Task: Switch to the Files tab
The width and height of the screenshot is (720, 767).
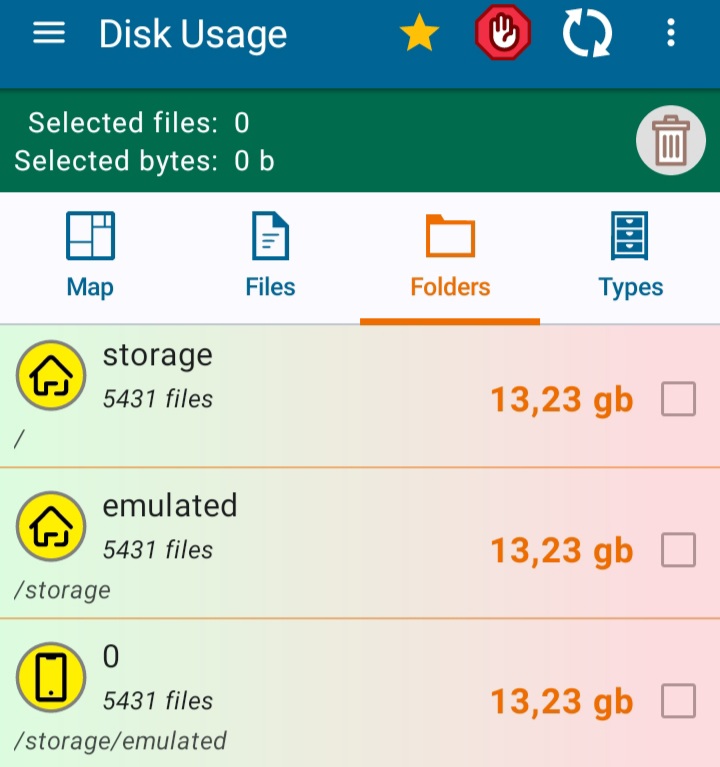Action: [x=270, y=256]
